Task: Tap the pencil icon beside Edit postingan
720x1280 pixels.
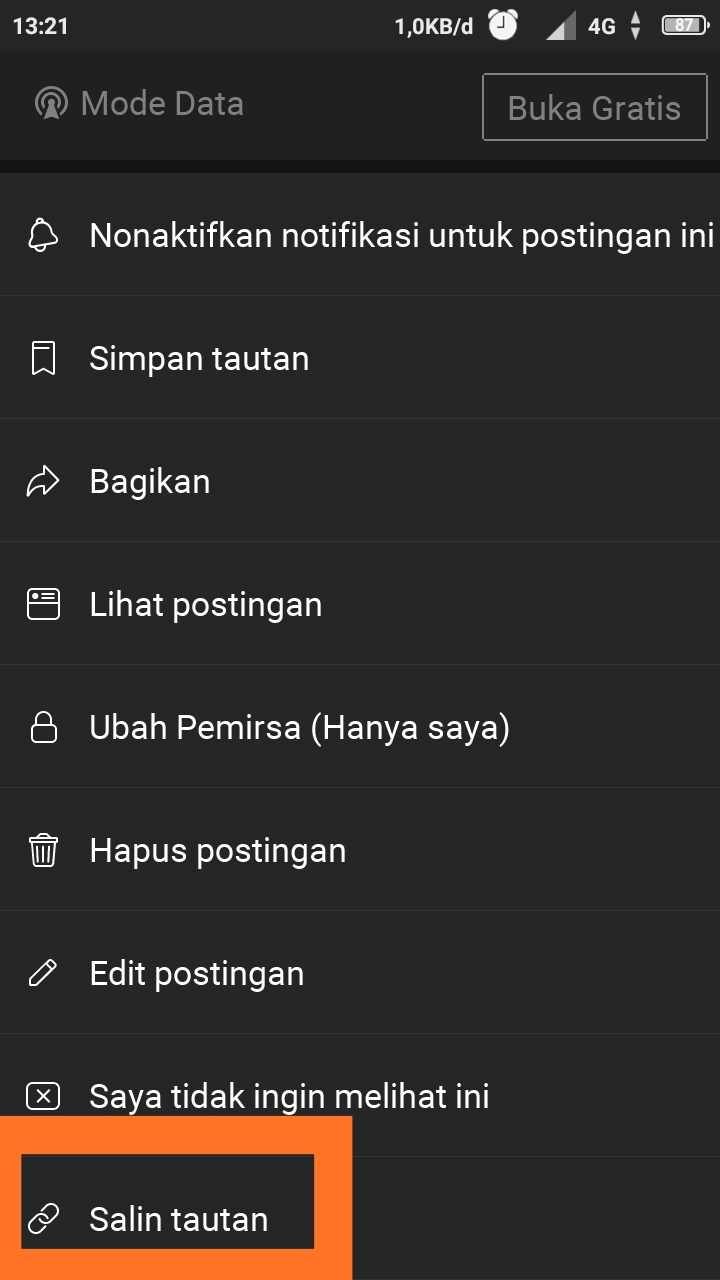Action: pos(42,972)
